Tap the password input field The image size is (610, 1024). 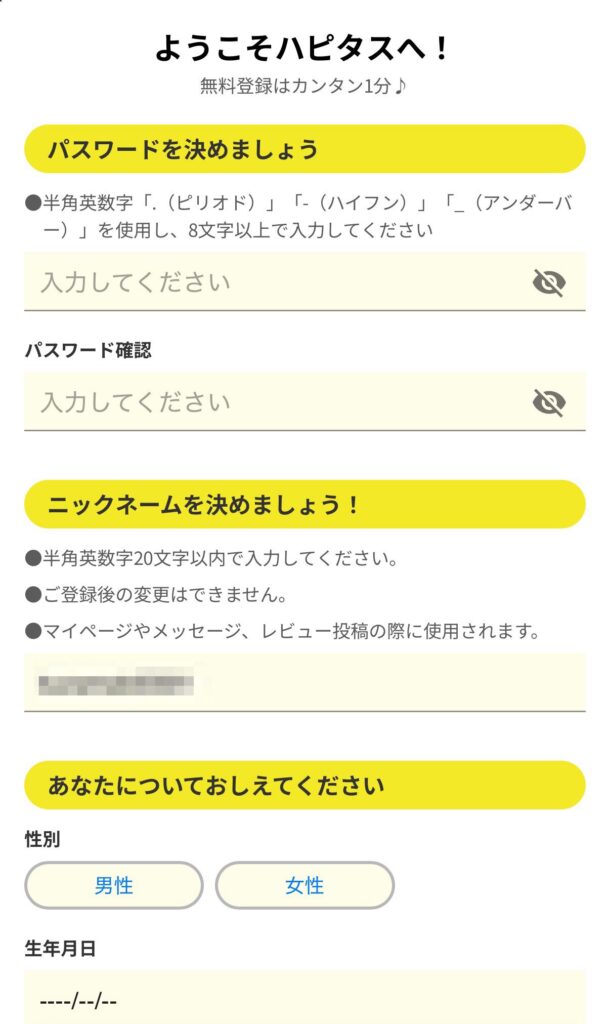304,282
